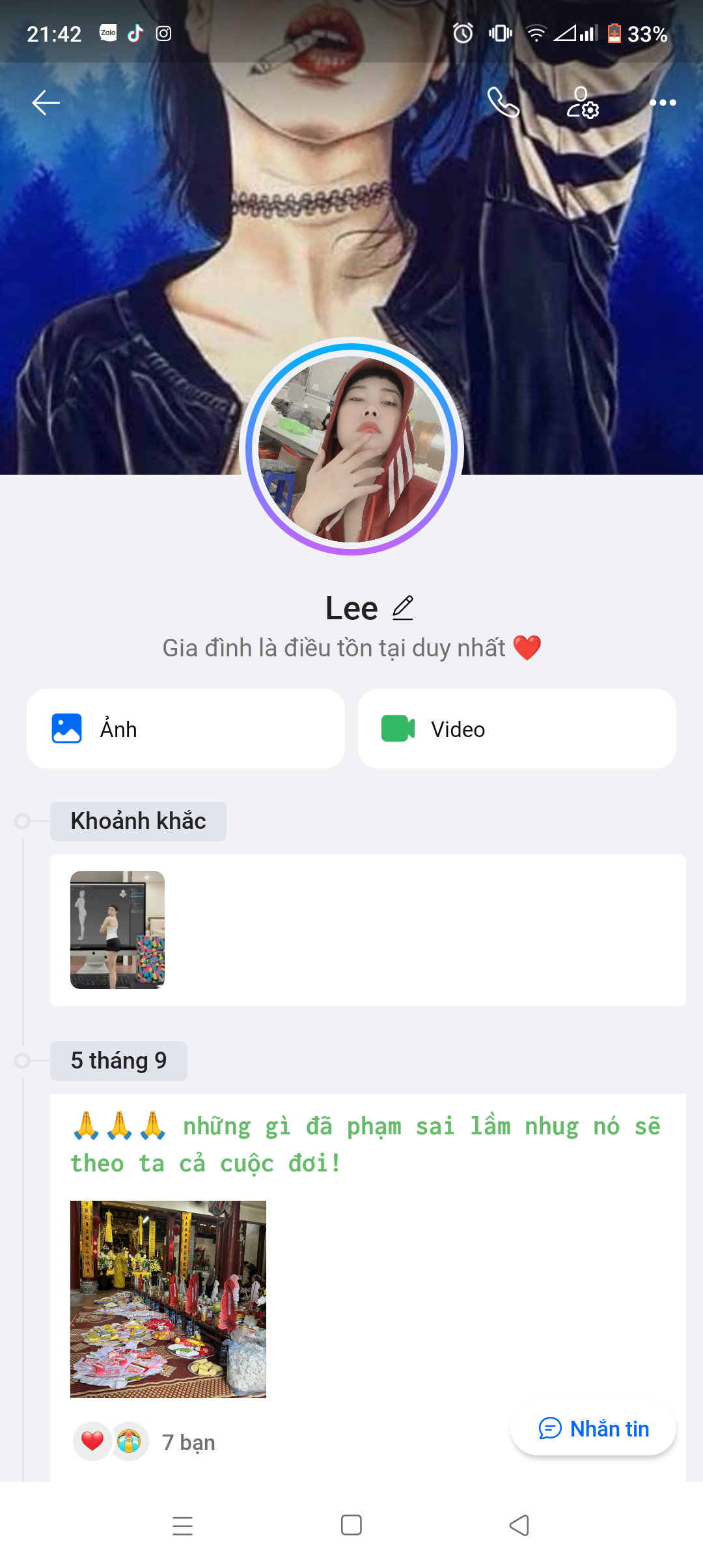Open the temple photo in 5 tháng 9 post

click(x=168, y=1299)
